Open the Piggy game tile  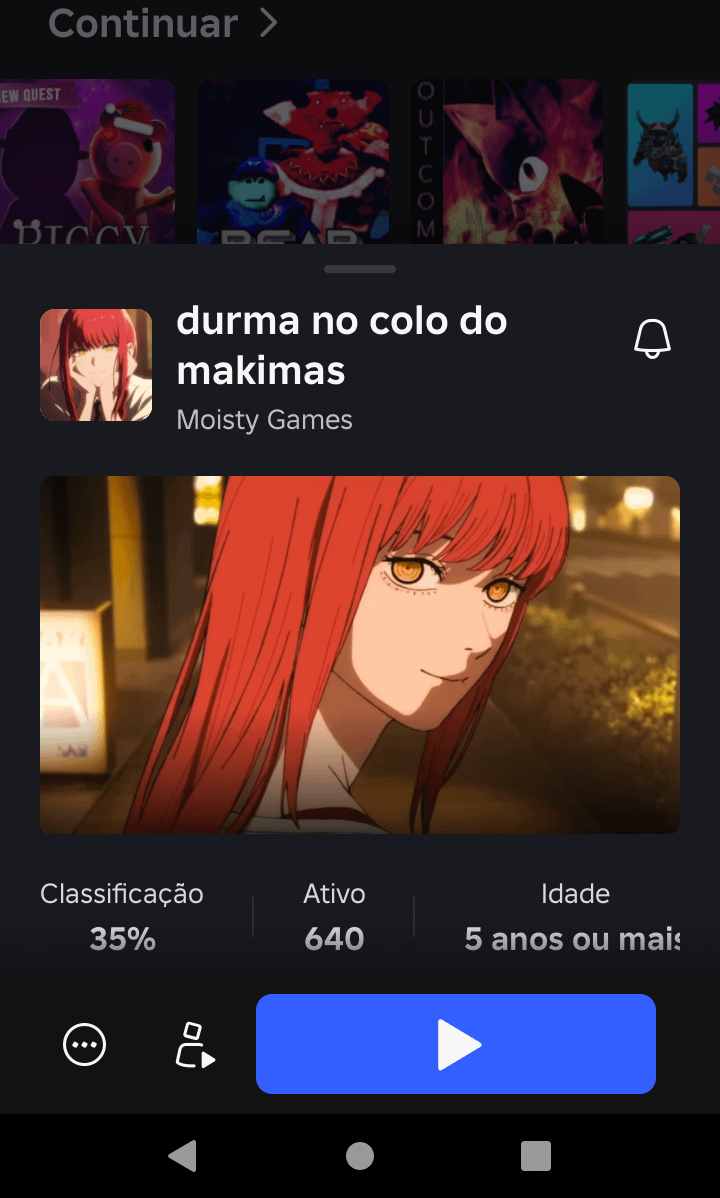87,162
